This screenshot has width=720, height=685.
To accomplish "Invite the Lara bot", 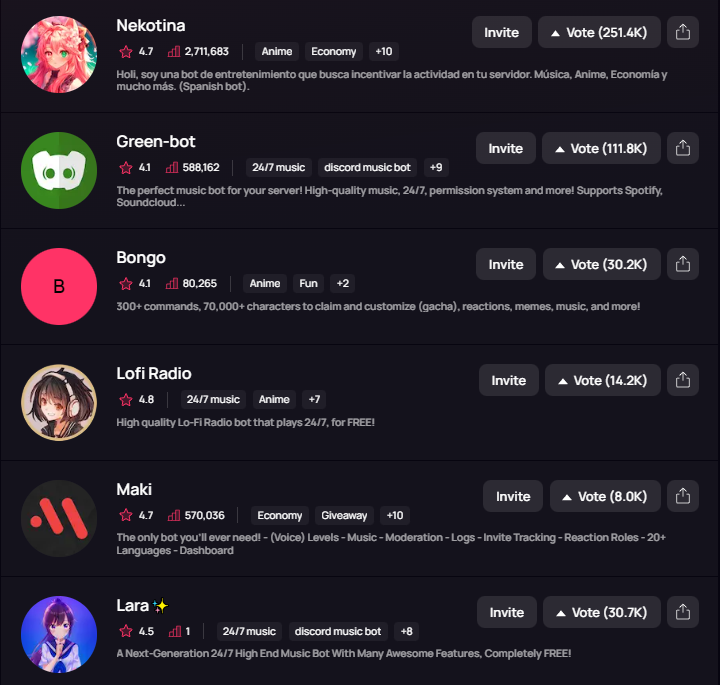I will (506, 612).
